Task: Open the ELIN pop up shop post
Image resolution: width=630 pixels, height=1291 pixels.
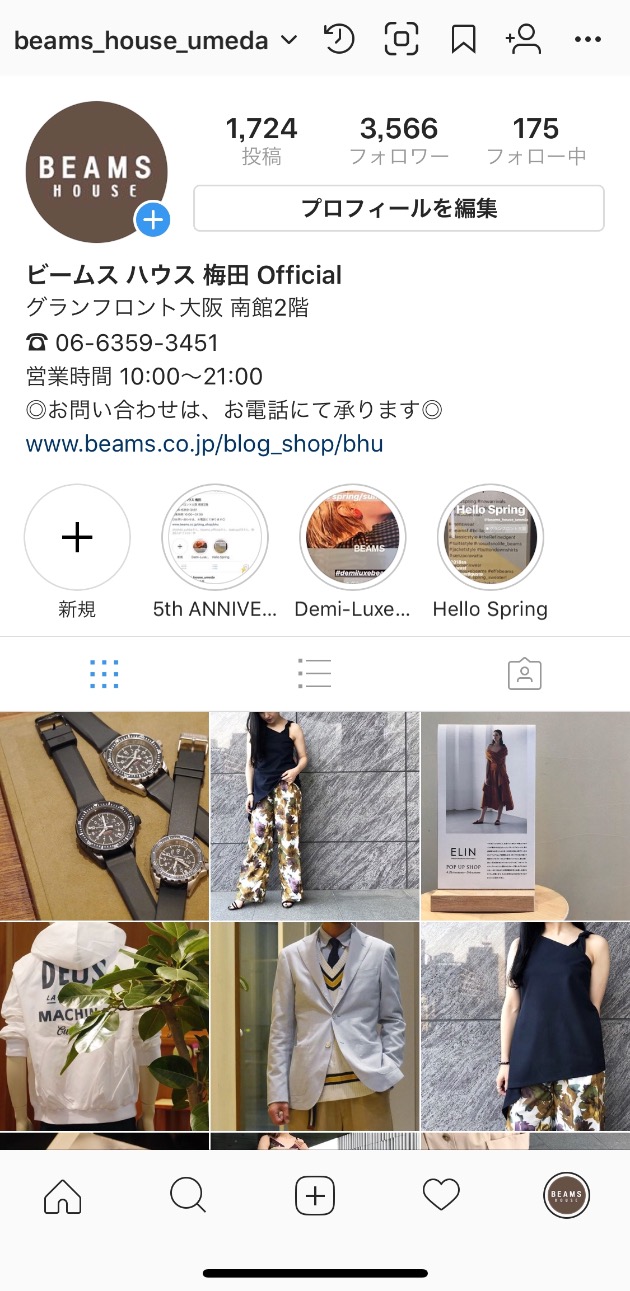Action: tap(525, 815)
